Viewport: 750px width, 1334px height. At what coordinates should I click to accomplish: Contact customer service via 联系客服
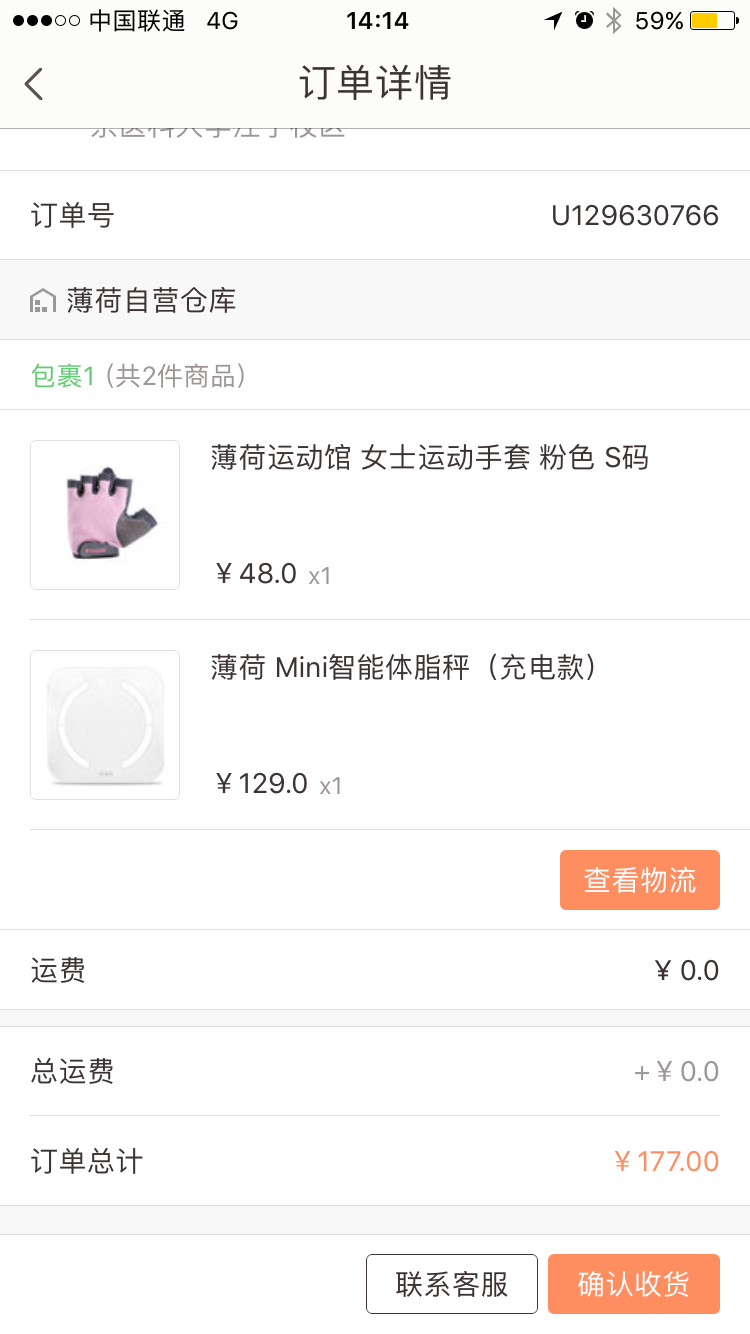point(452,1283)
